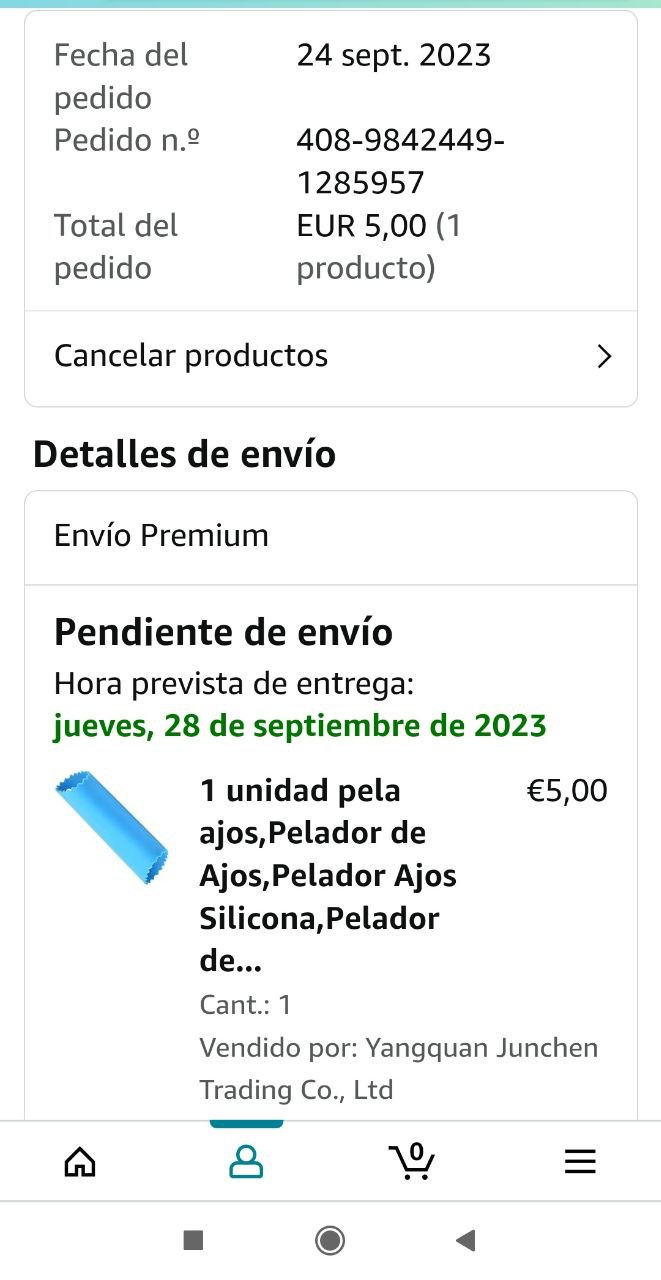
Task: Open recent apps with the square button
Action: (x=194, y=1241)
